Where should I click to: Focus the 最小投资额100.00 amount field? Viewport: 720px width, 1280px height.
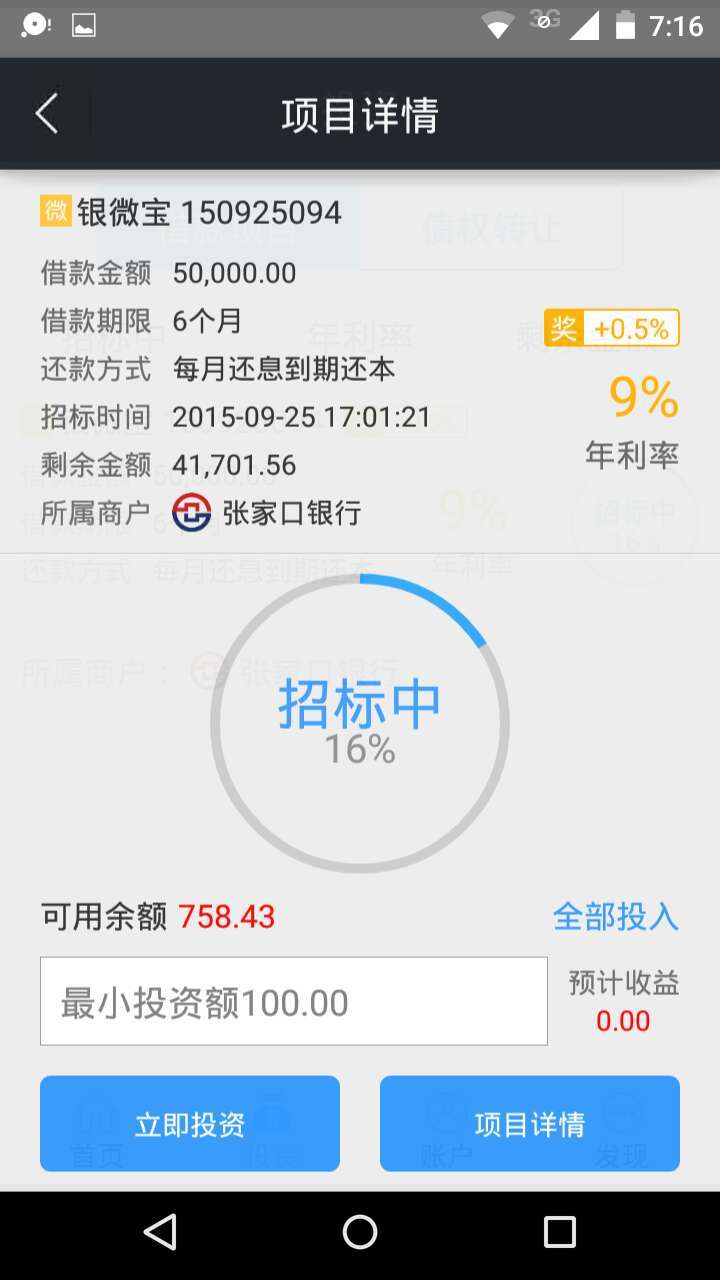293,1001
